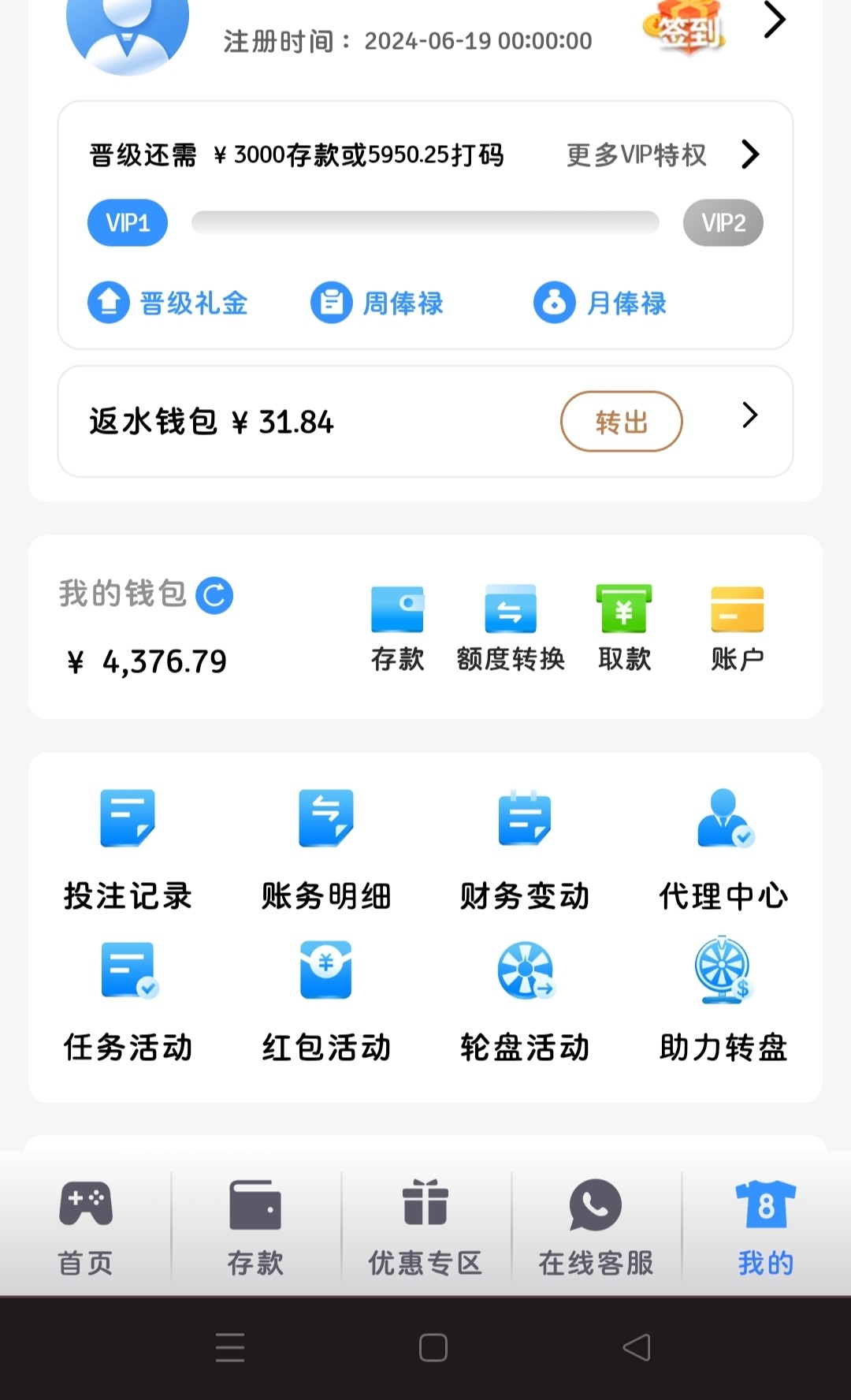851x1400 pixels.
Task: Tap the 签到 check-in gift icon
Action: (x=686, y=28)
